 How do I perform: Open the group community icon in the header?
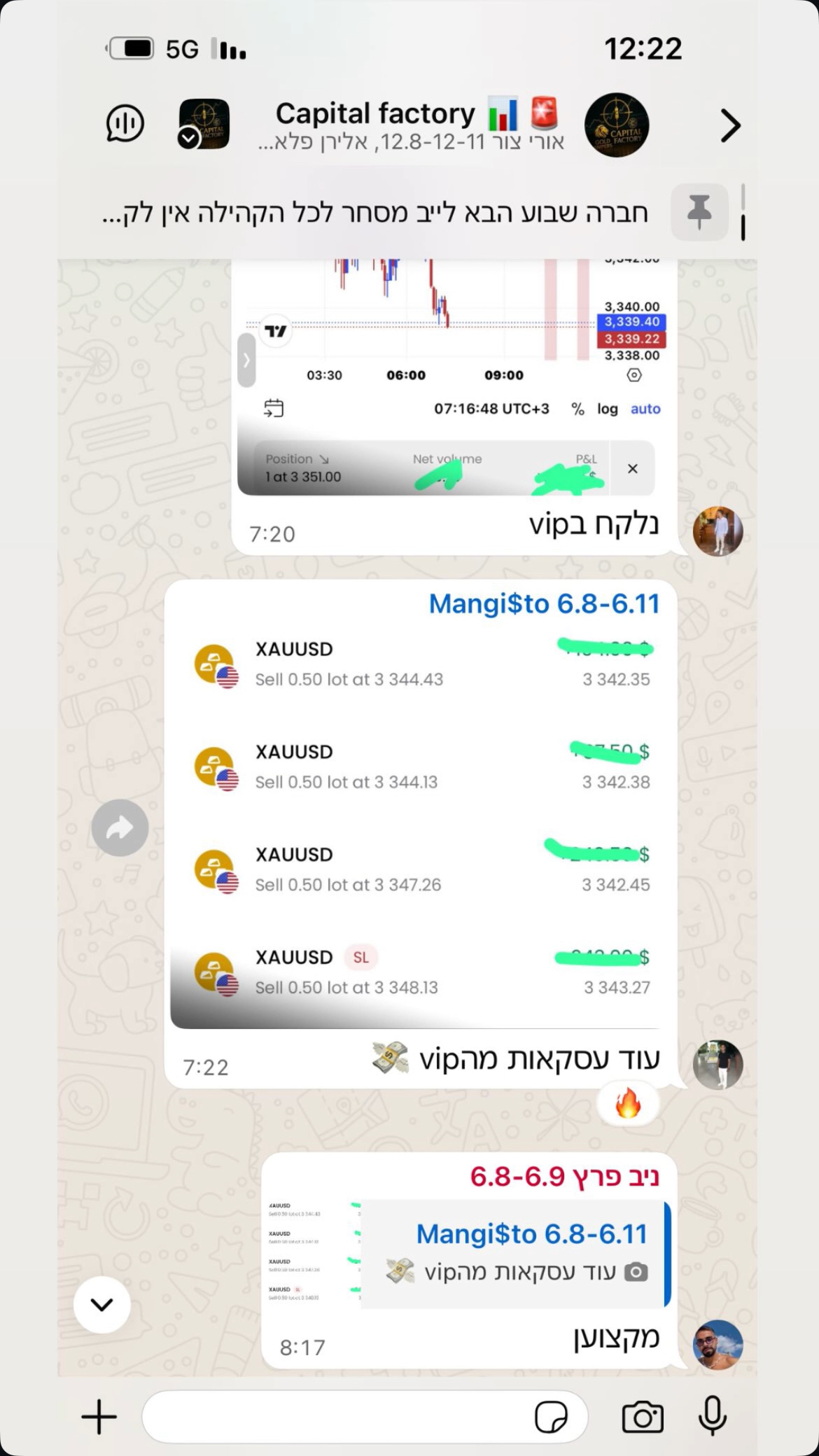pyautogui.click(x=204, y=124)
